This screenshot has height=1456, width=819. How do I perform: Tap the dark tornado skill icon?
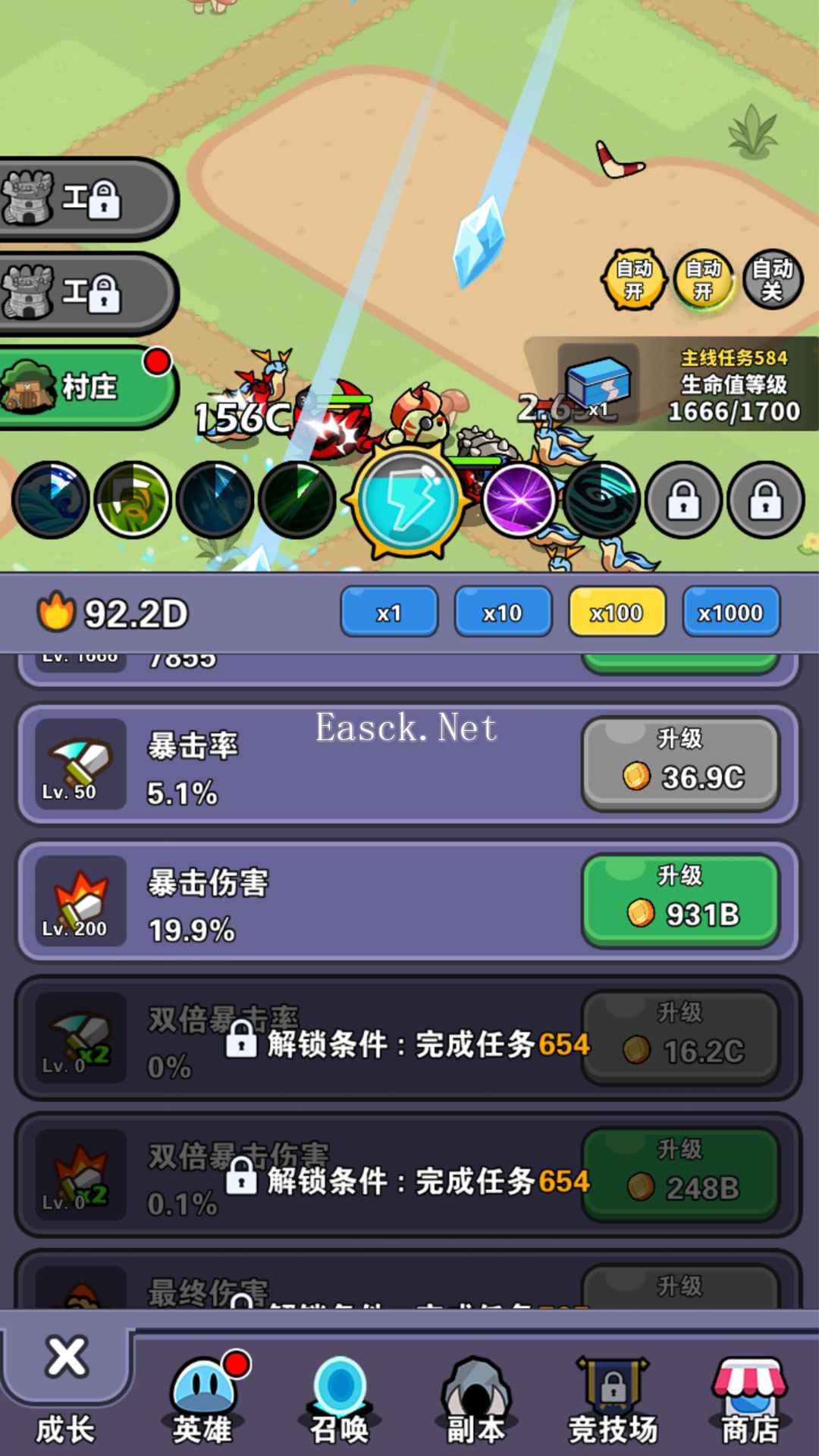pos(603,500)
